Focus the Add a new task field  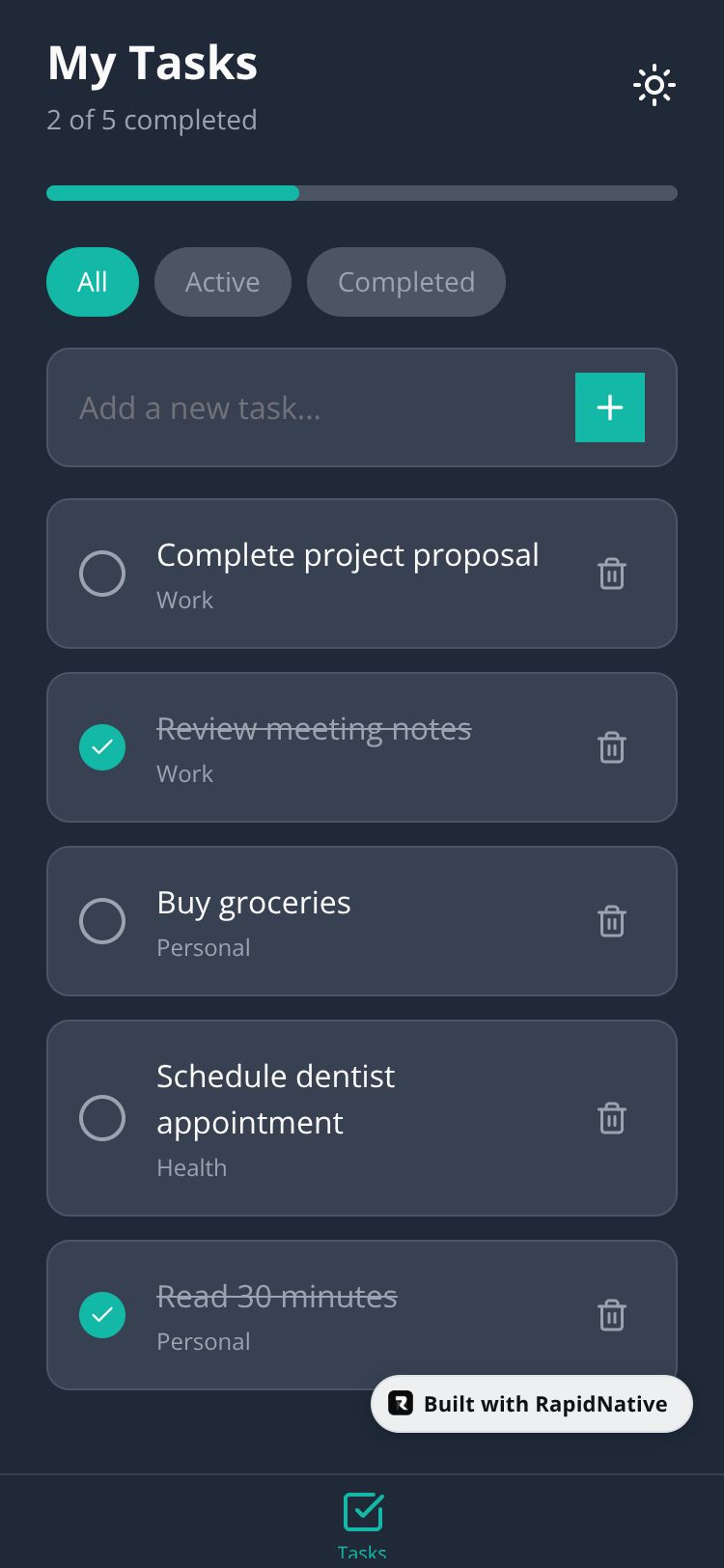pyautogui.click(x=309, y=407)
